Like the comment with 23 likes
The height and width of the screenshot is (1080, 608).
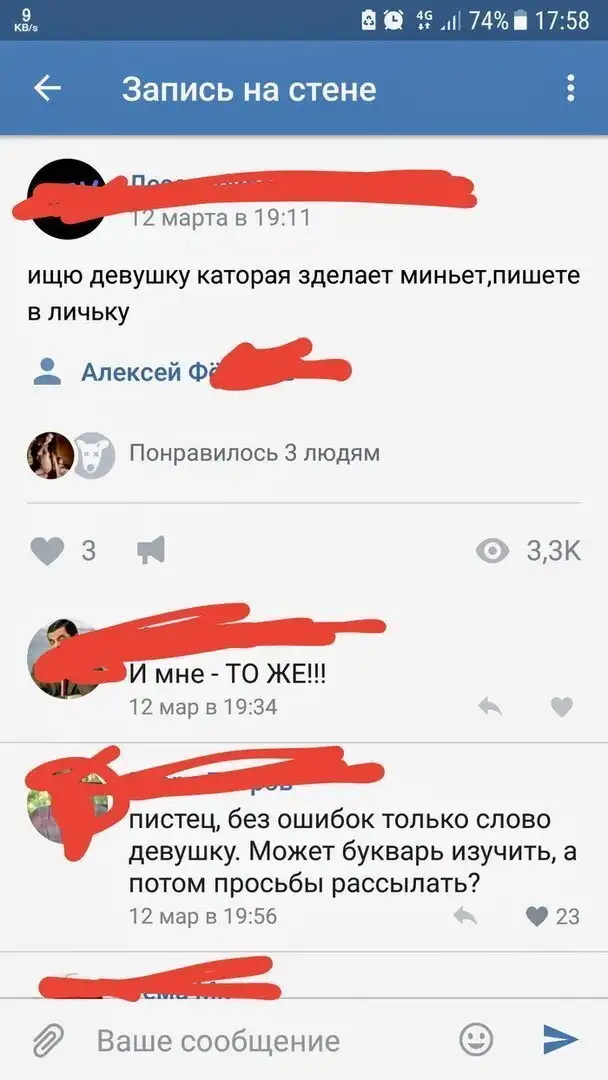coord(540,915)
